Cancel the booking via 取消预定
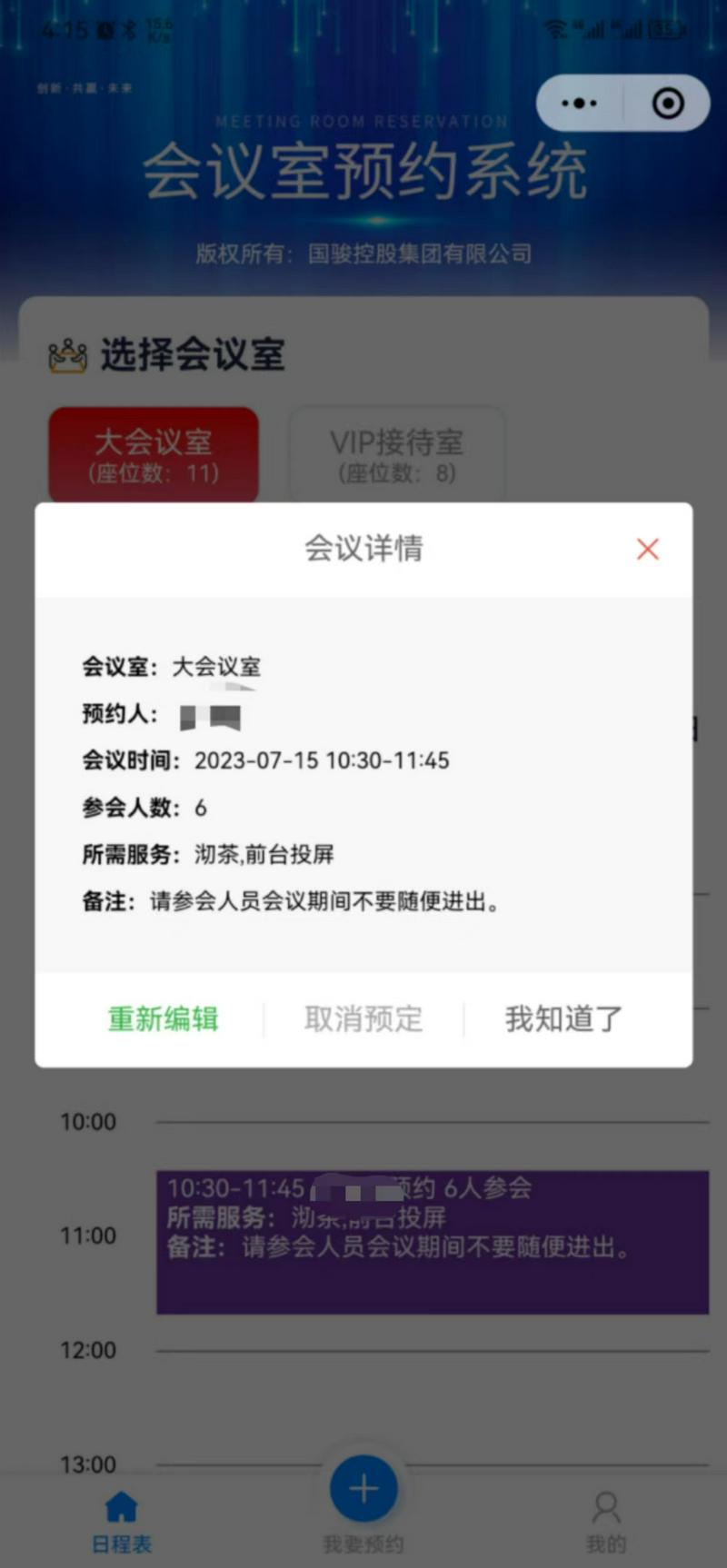 click(363, 1019)
